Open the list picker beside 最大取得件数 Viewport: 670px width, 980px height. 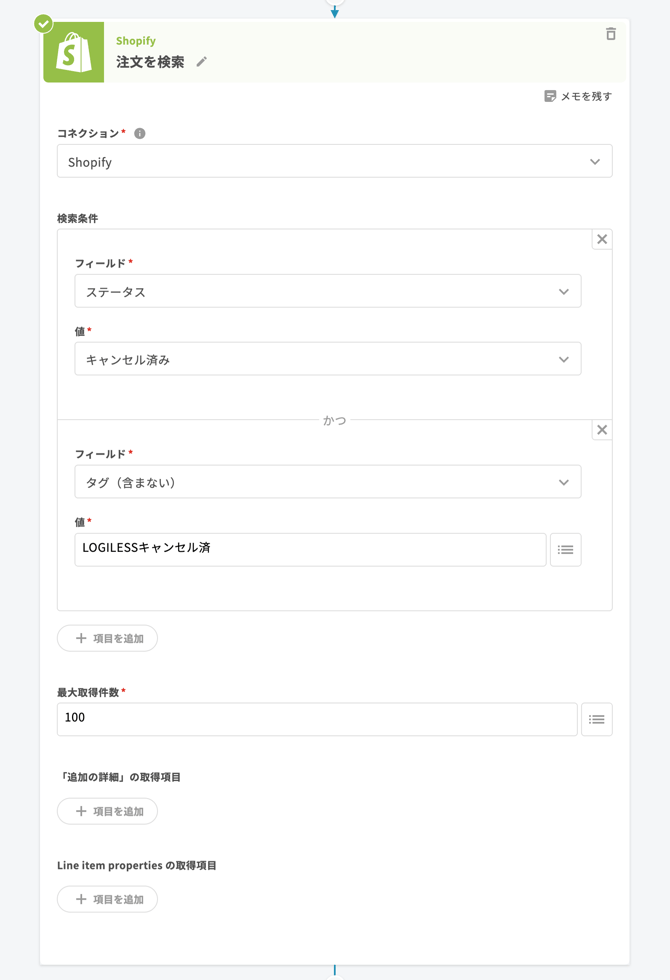[596, 719]
